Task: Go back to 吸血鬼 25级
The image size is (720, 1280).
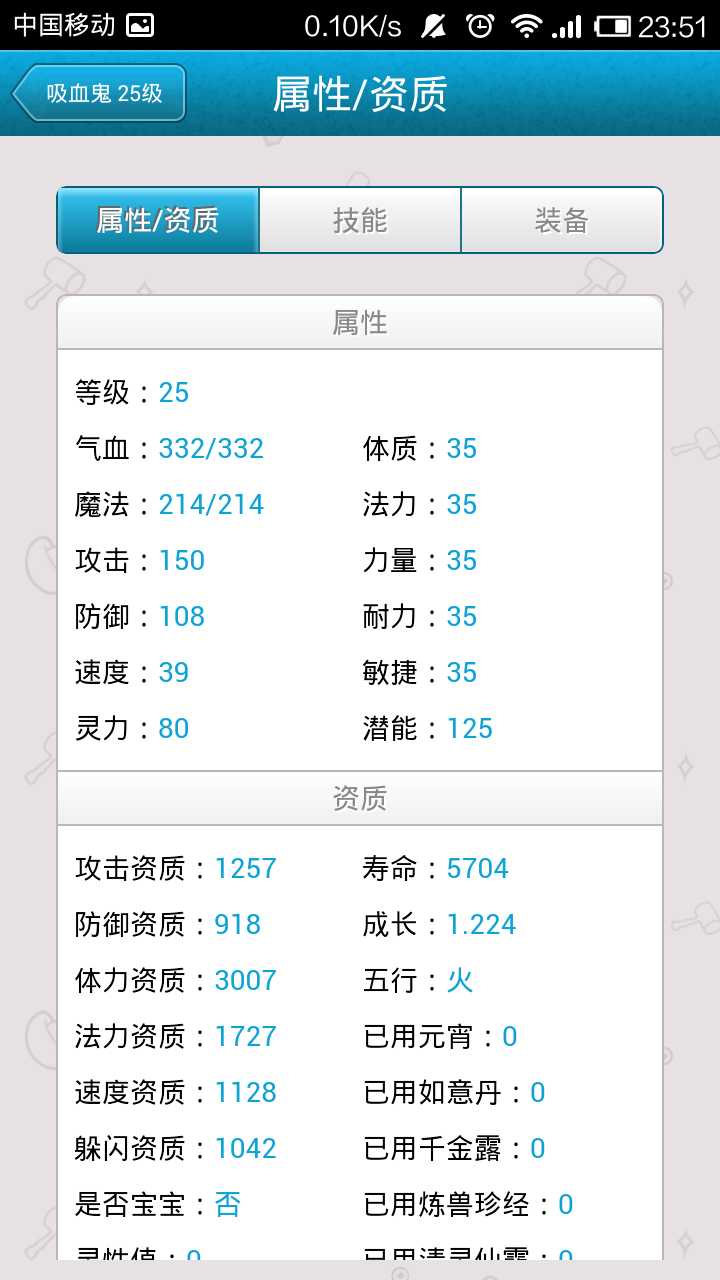Action: point(100,94)
